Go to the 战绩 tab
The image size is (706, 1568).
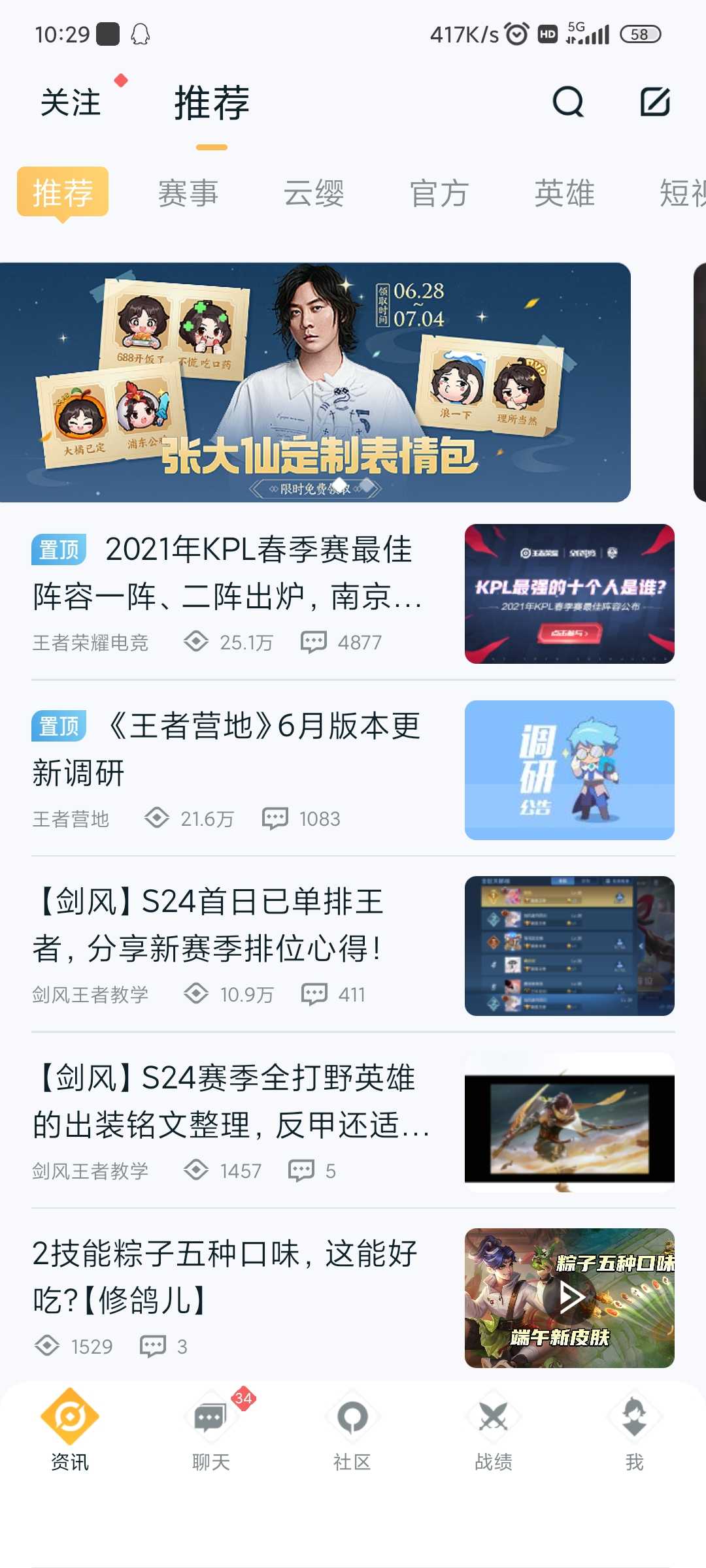click(494, 1431)
